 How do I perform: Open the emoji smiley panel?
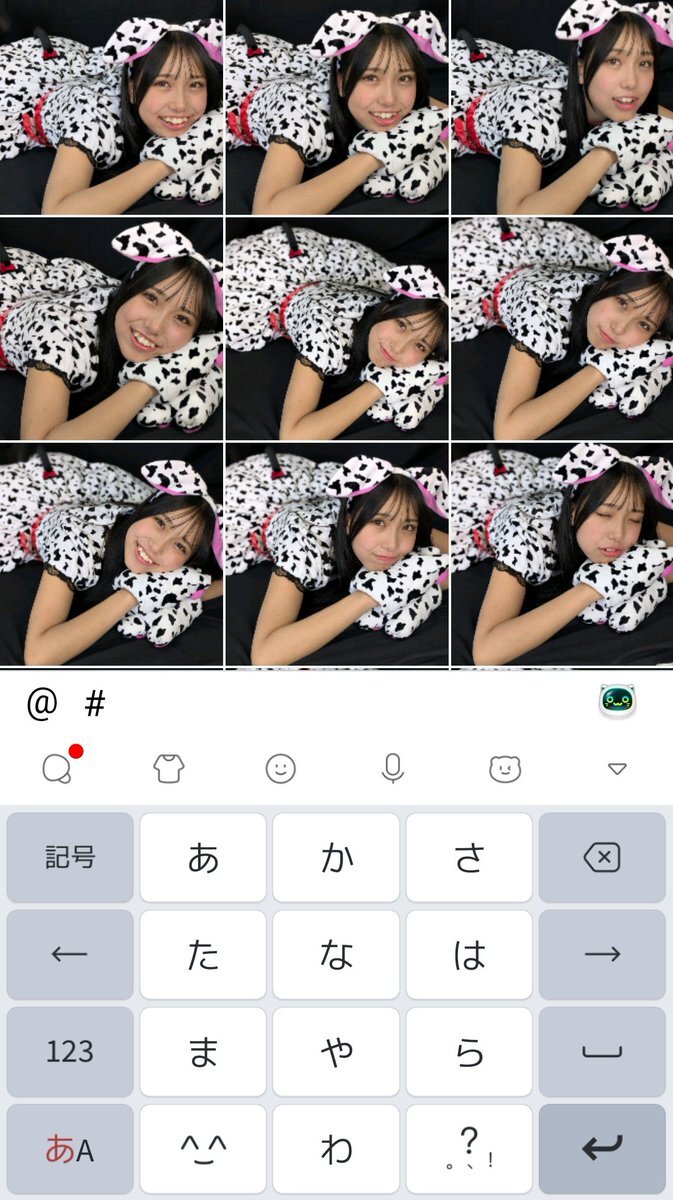pyautogui.click(x=281, y=768)
